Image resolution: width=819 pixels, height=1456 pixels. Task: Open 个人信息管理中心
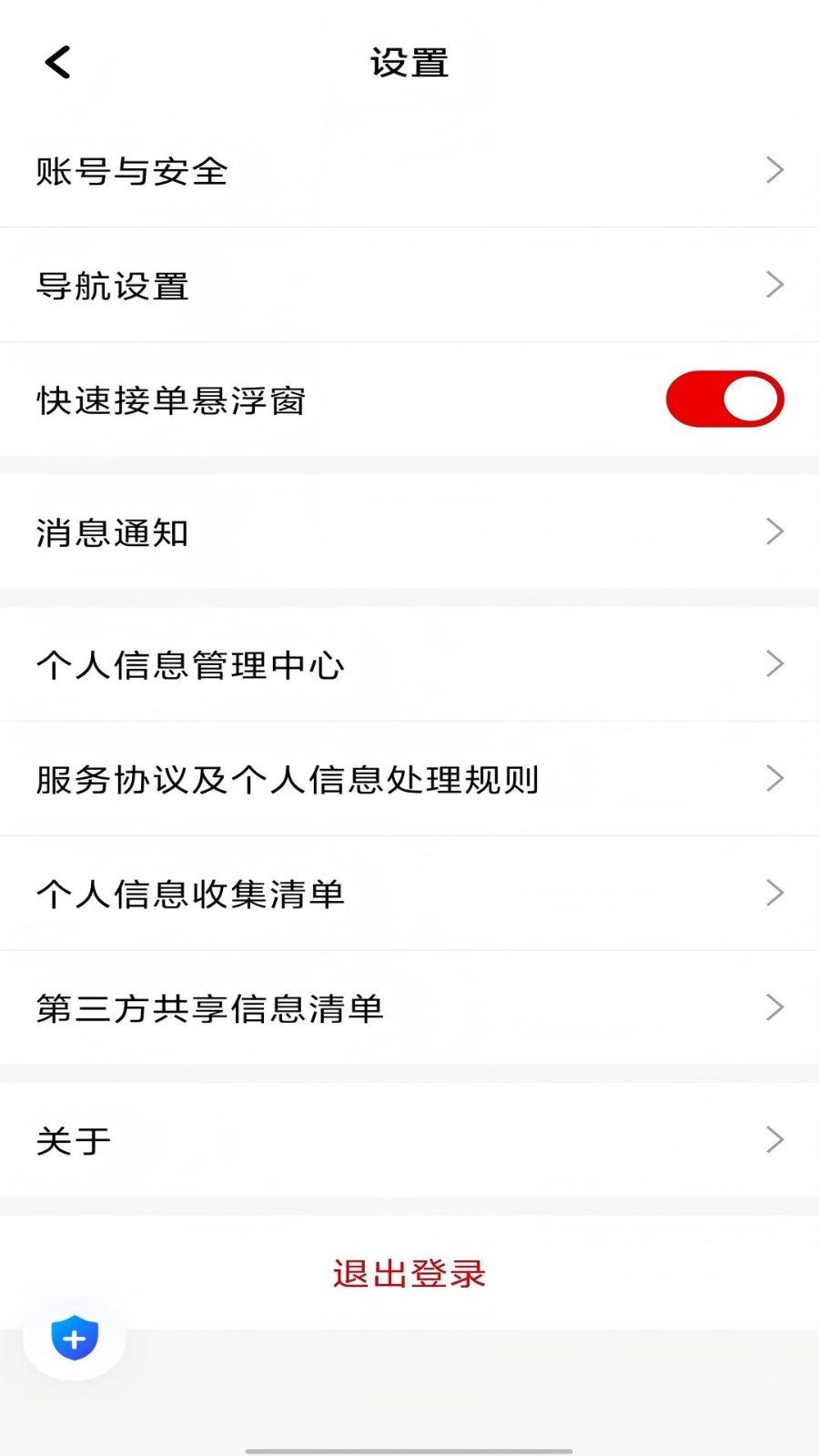[409, 665]
